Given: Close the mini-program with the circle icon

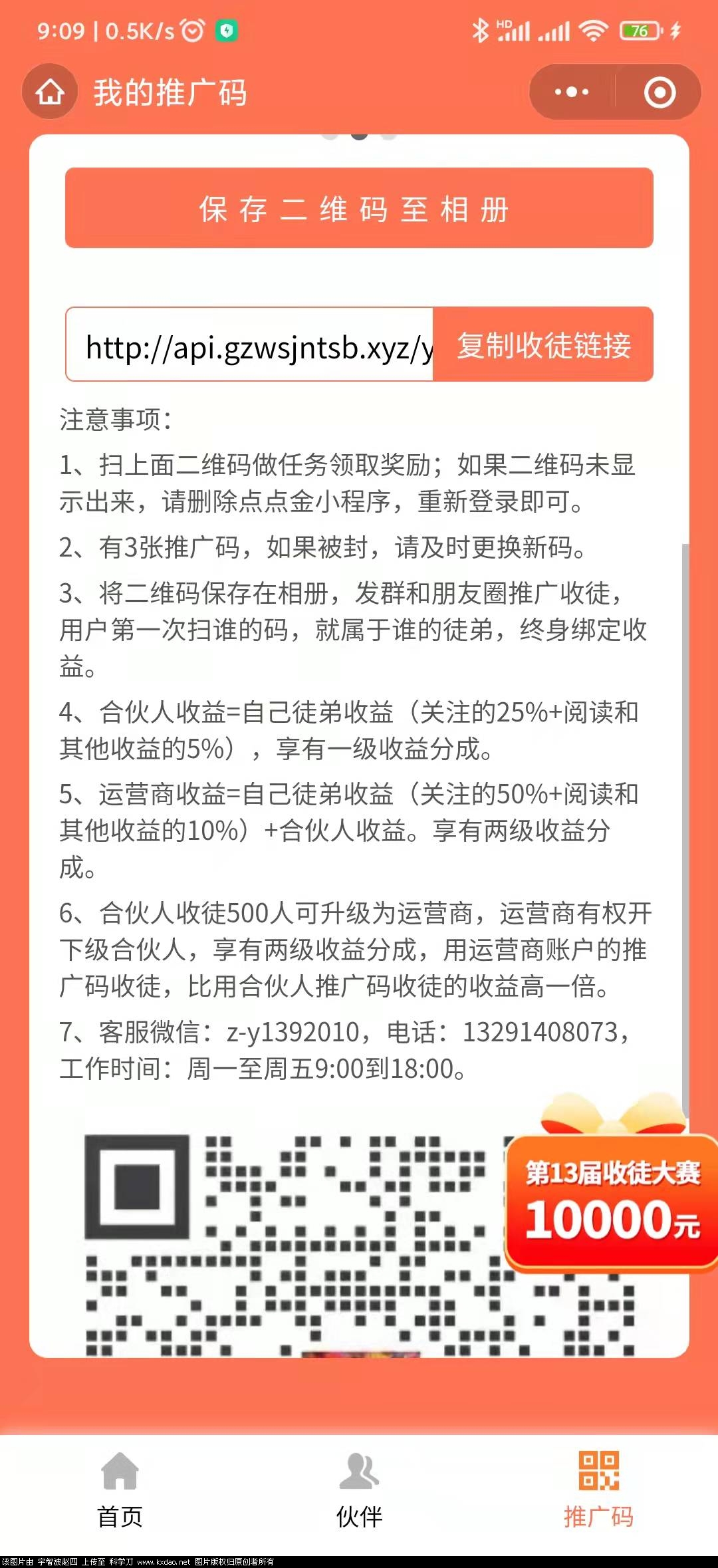Looking at the screenshot, I should [659, 92].
